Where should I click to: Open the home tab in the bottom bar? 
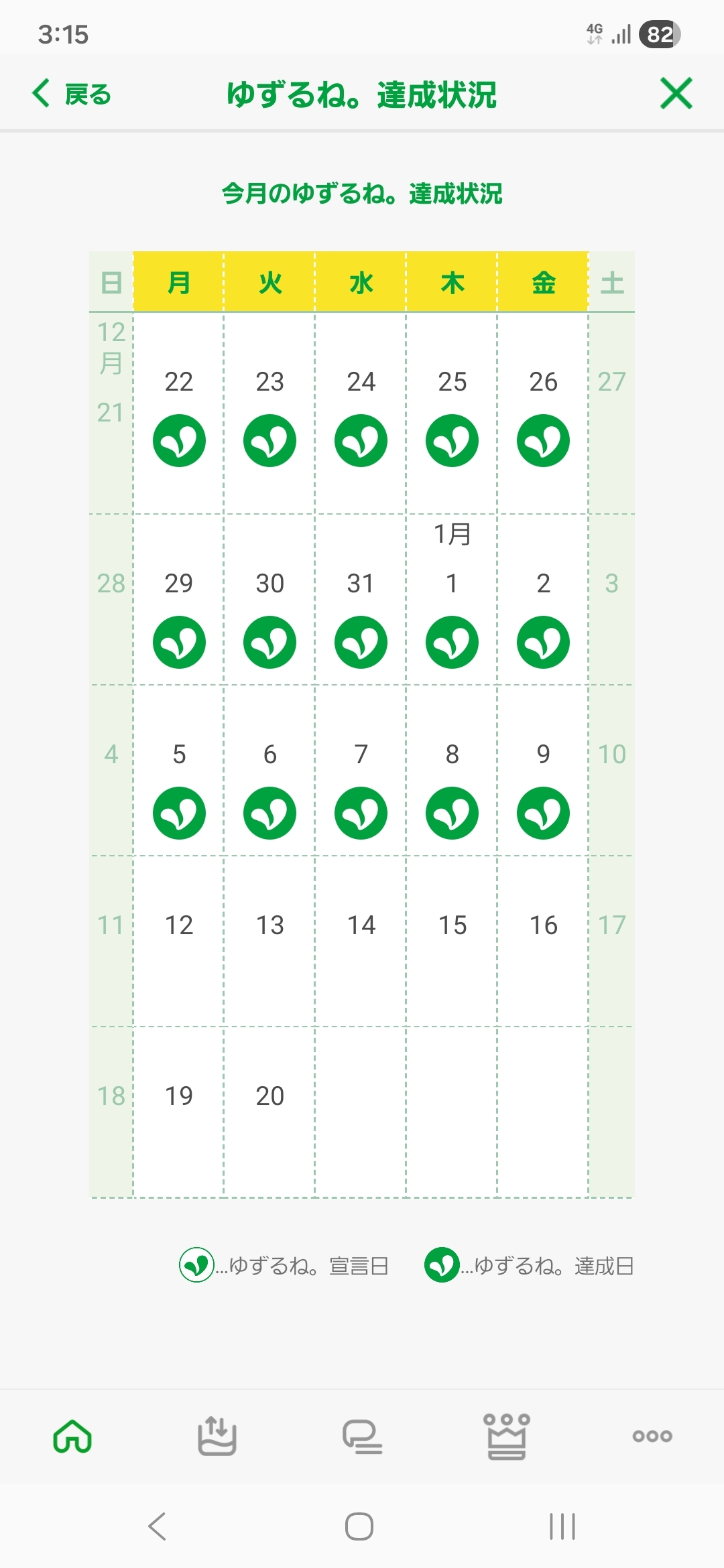(72, 1436)
